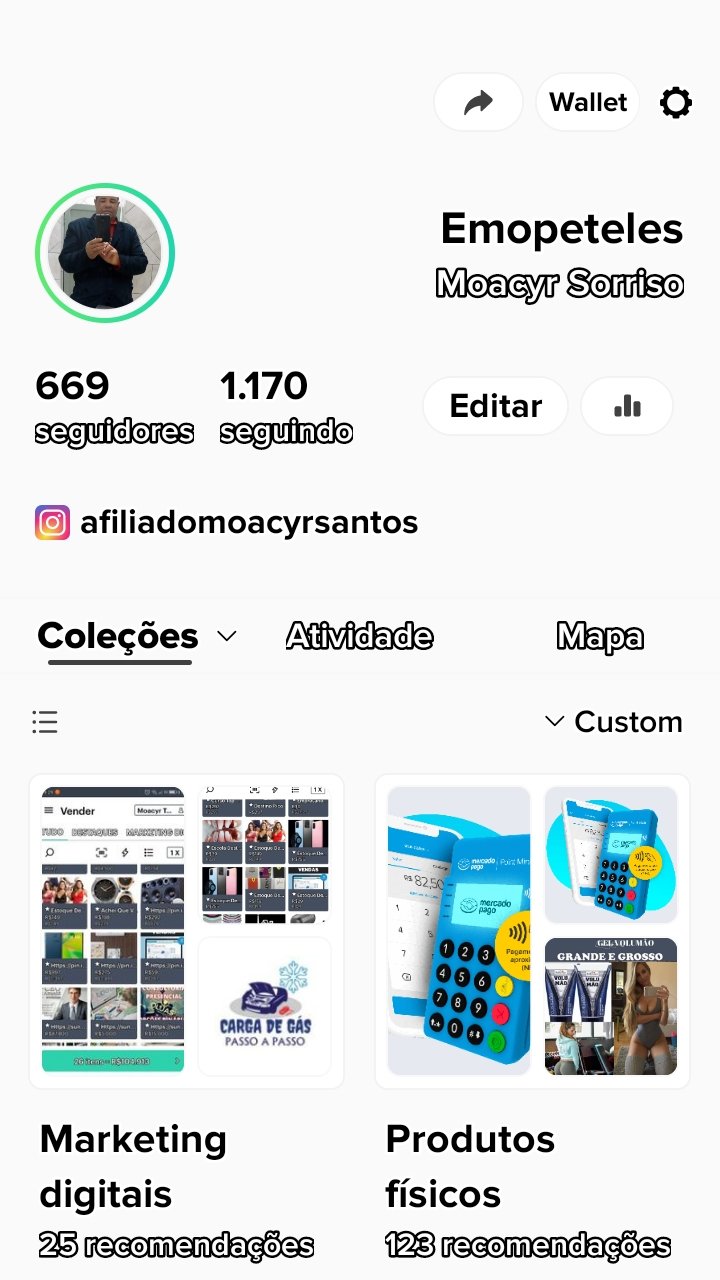Tap Editar to edit profile
This screenshot has height=1280, width=720.
(495, 406)
